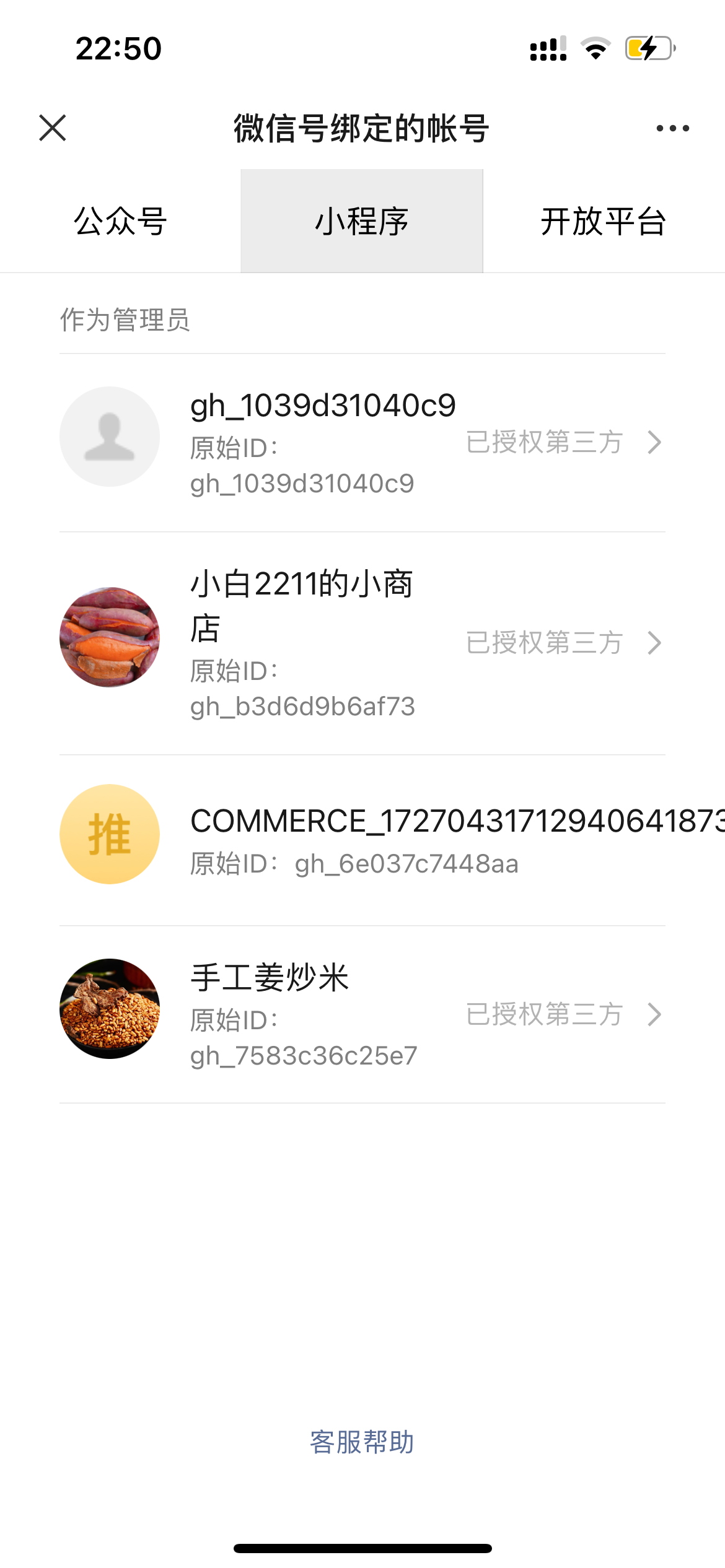Image resolution: width=725 pixels, height=1568 pixels.
Task: Switch to the 开放平台 tab
Action: 604,221
